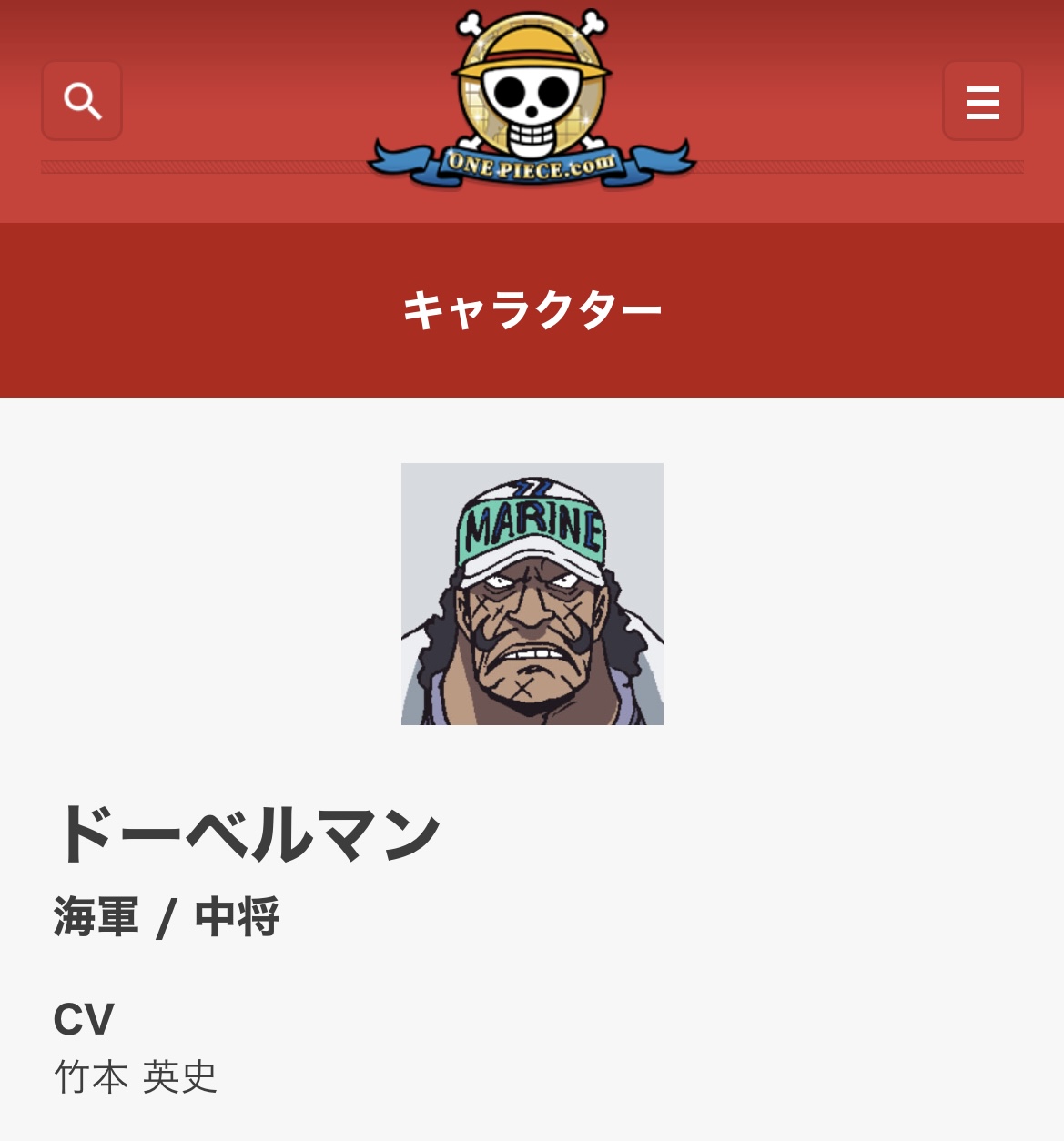The image size is (1064, 1141).
Task: Go to the ONE PIECE.com home logo
Action: click(x=532, y=100)
